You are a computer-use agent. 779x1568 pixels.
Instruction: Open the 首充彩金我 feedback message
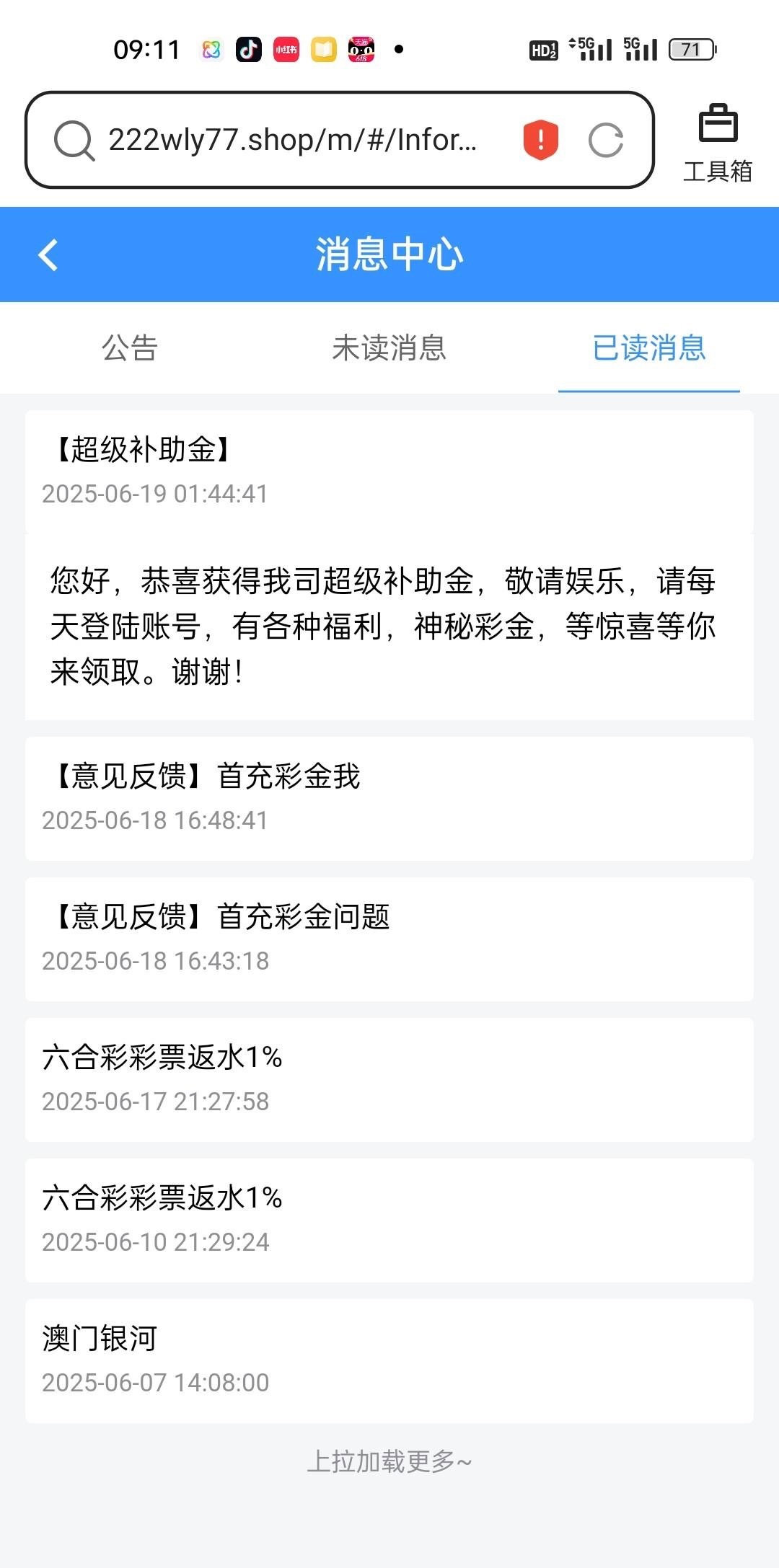click(389, 798)
